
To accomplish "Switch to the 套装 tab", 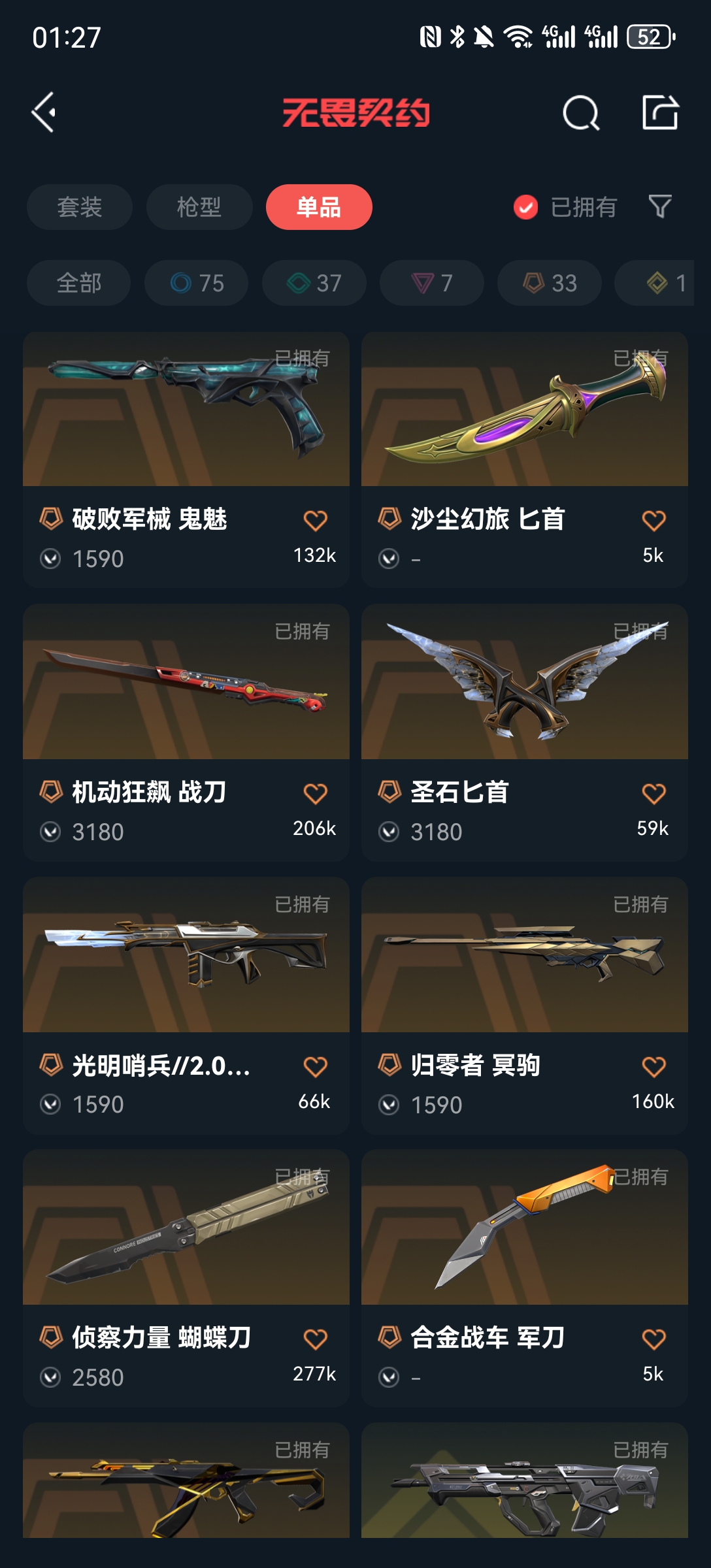I will point(80,207).
